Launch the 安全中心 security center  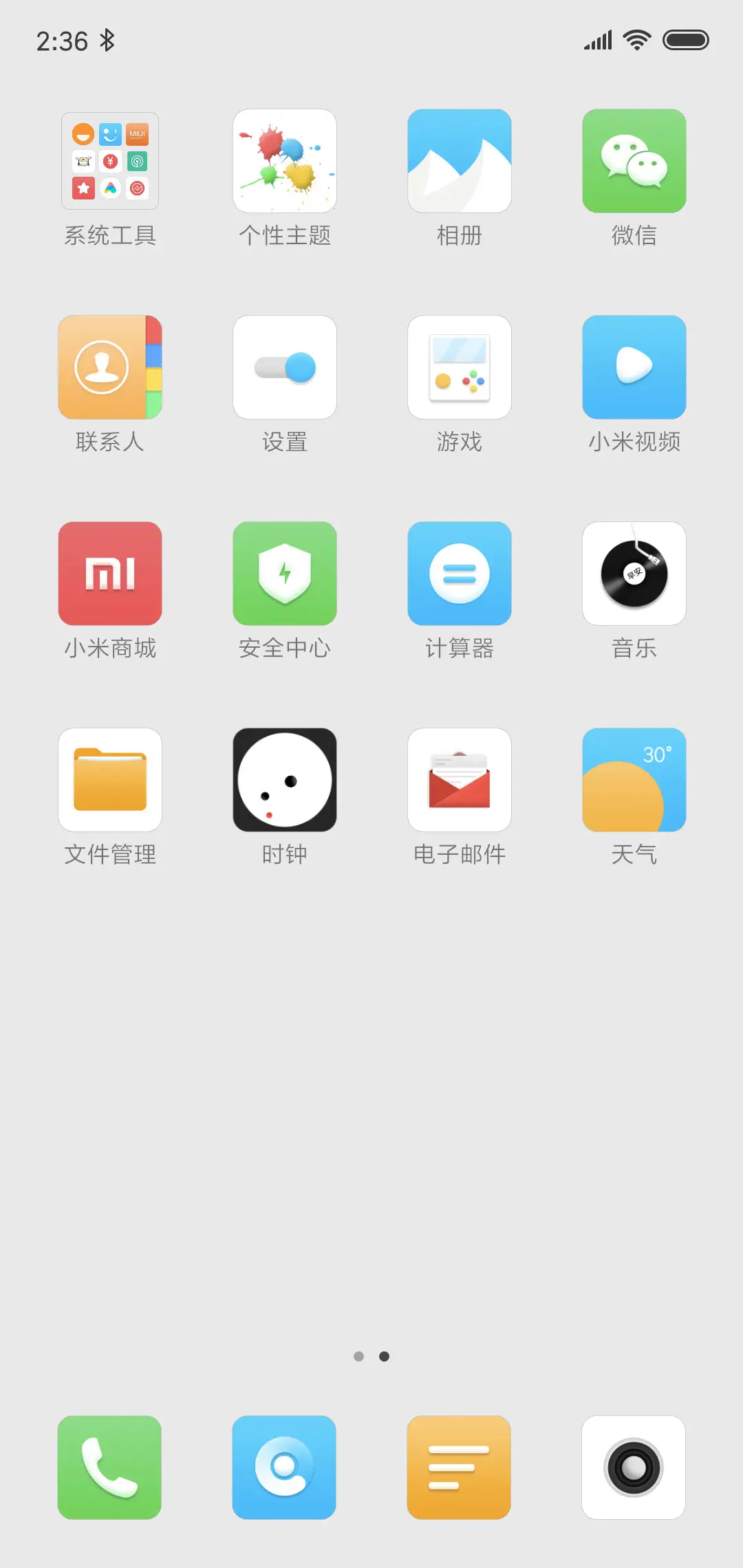click(284, 573)
